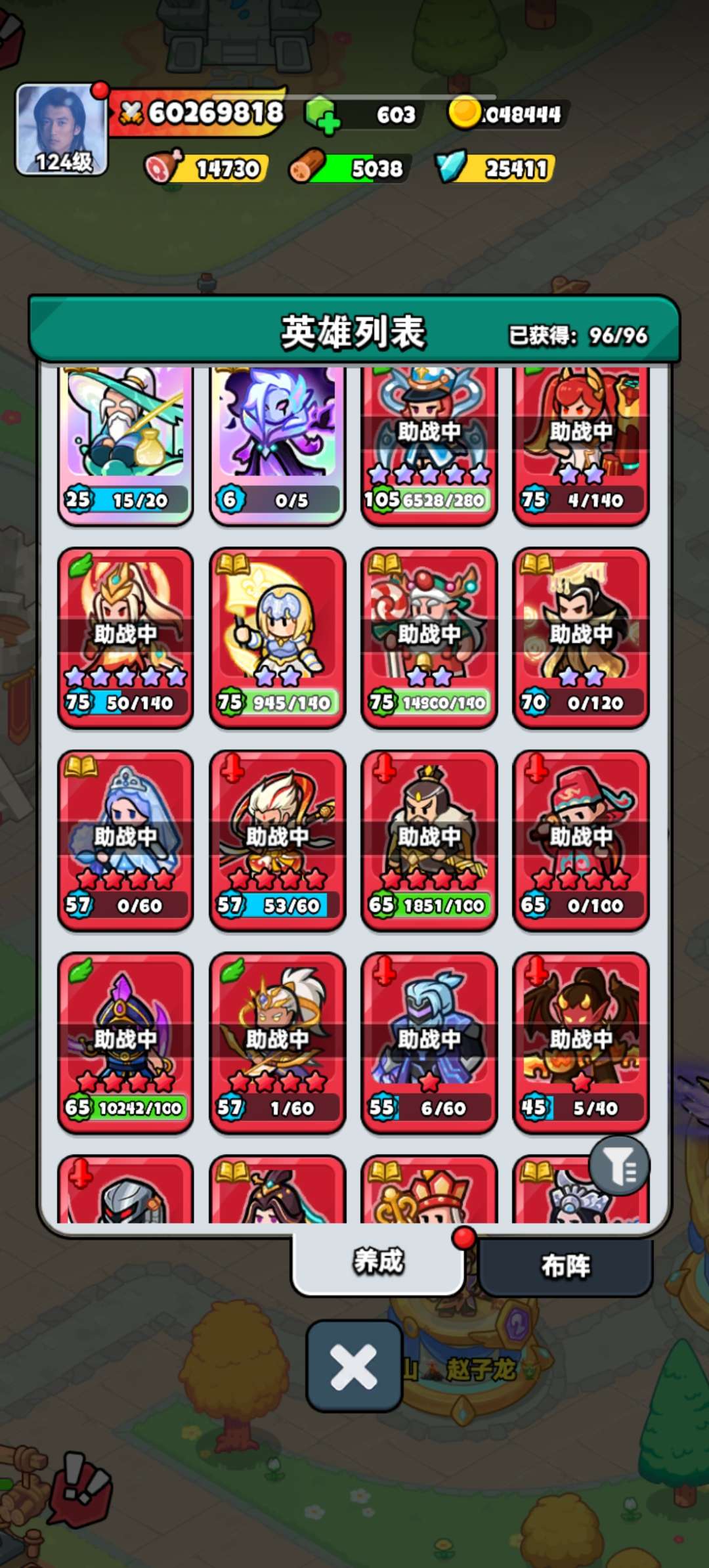709x1568 pixels.
Task: Select hero card showing 6/60
Action: tap(429, 1042)
